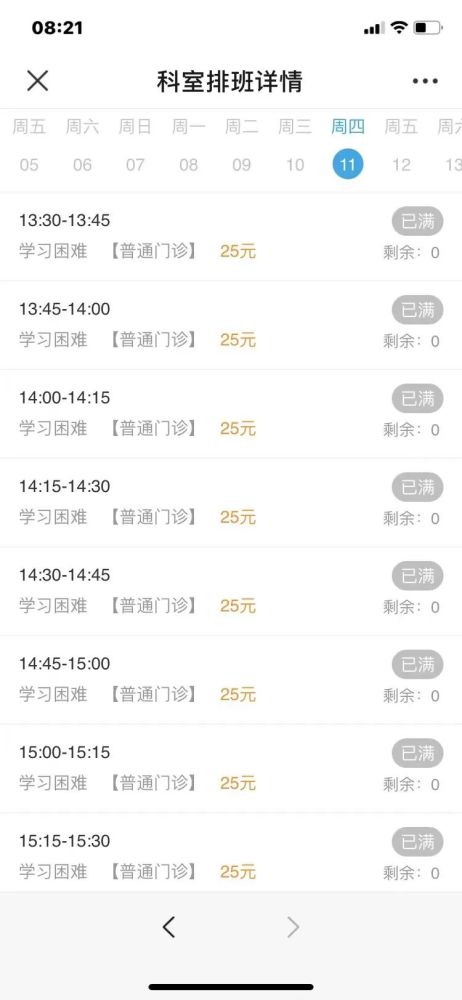Tap 已满 on the 14:15-14:30 slot
Viewport: 462px width, 1000px height.
coord(417,487)
